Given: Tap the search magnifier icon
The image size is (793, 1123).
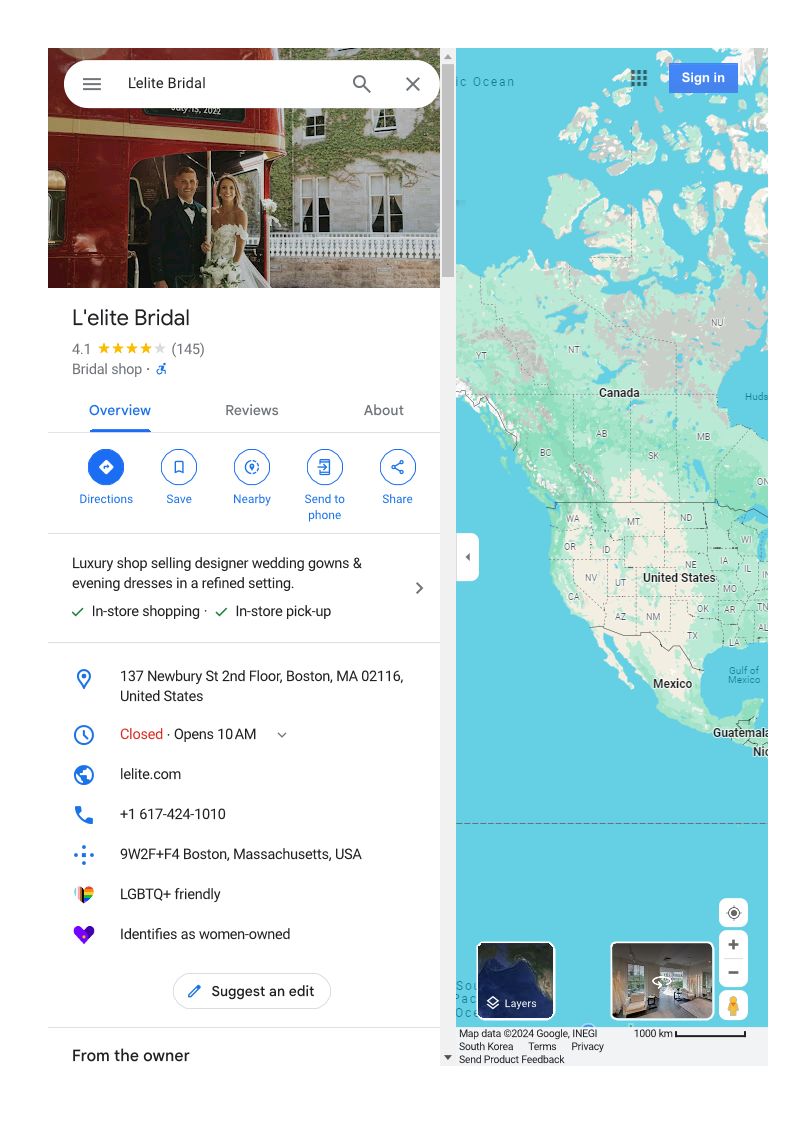Looking at the screenshot, I should click(362, 84).
